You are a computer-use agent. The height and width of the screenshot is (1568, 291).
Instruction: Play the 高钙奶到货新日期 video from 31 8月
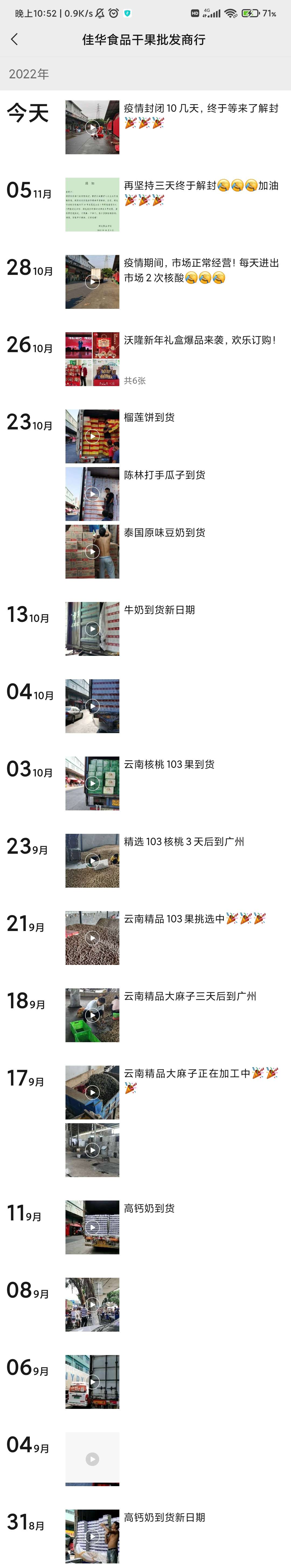92,1536
